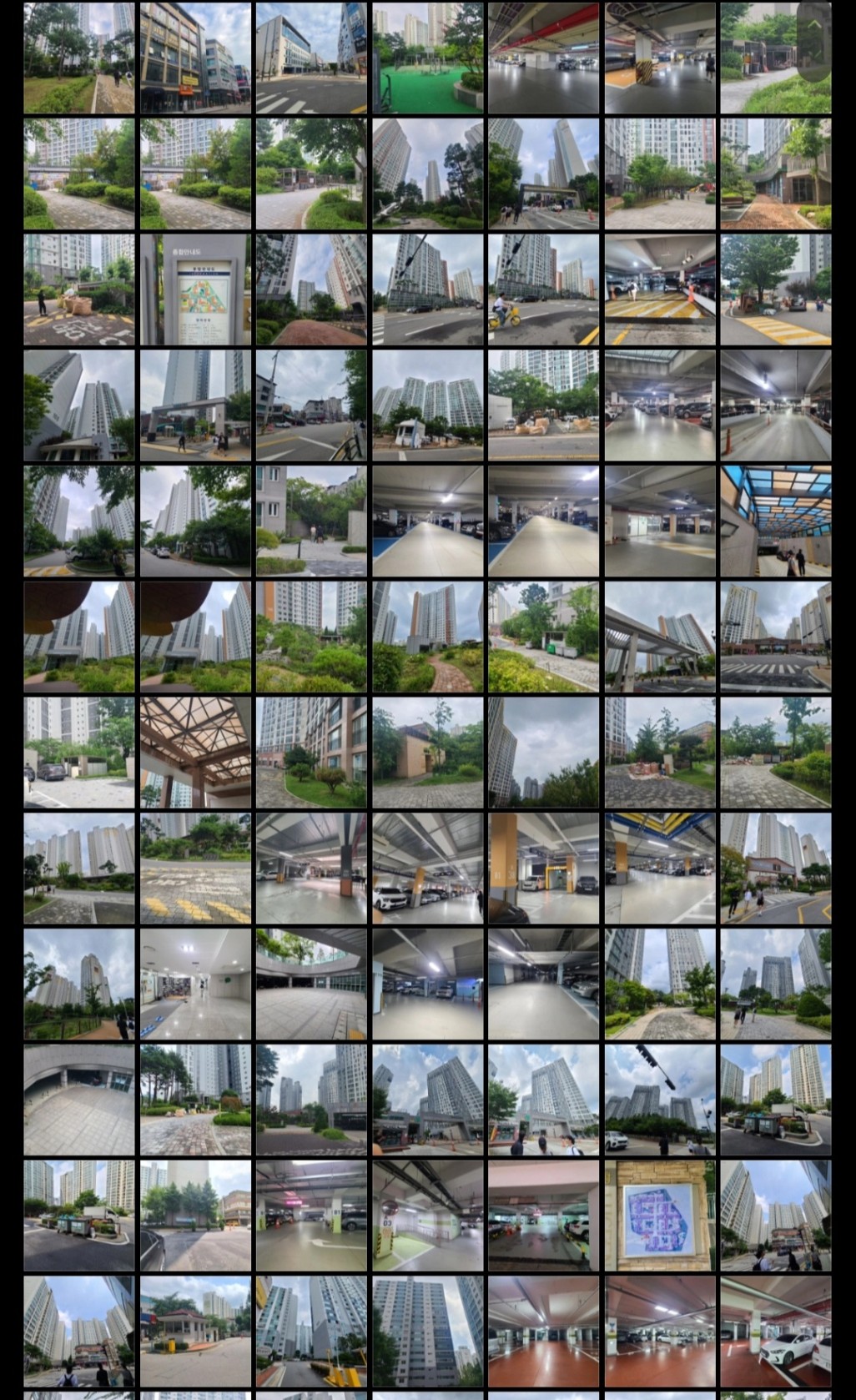Open the photo with the yellow bicycle rider
856x1400 pixels.
[543, 290]
